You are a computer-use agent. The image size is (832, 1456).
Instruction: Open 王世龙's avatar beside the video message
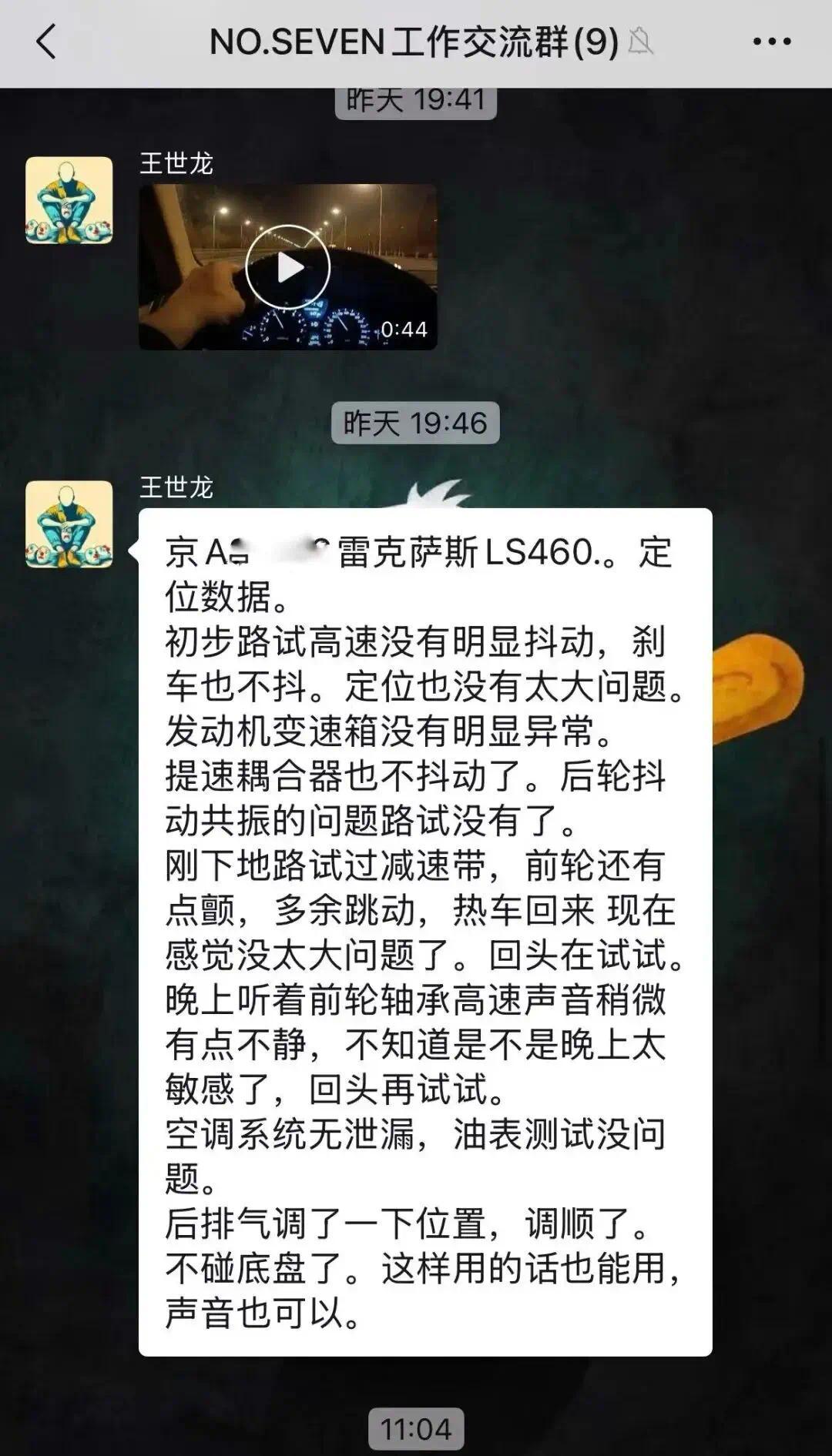tap(69, 200)
